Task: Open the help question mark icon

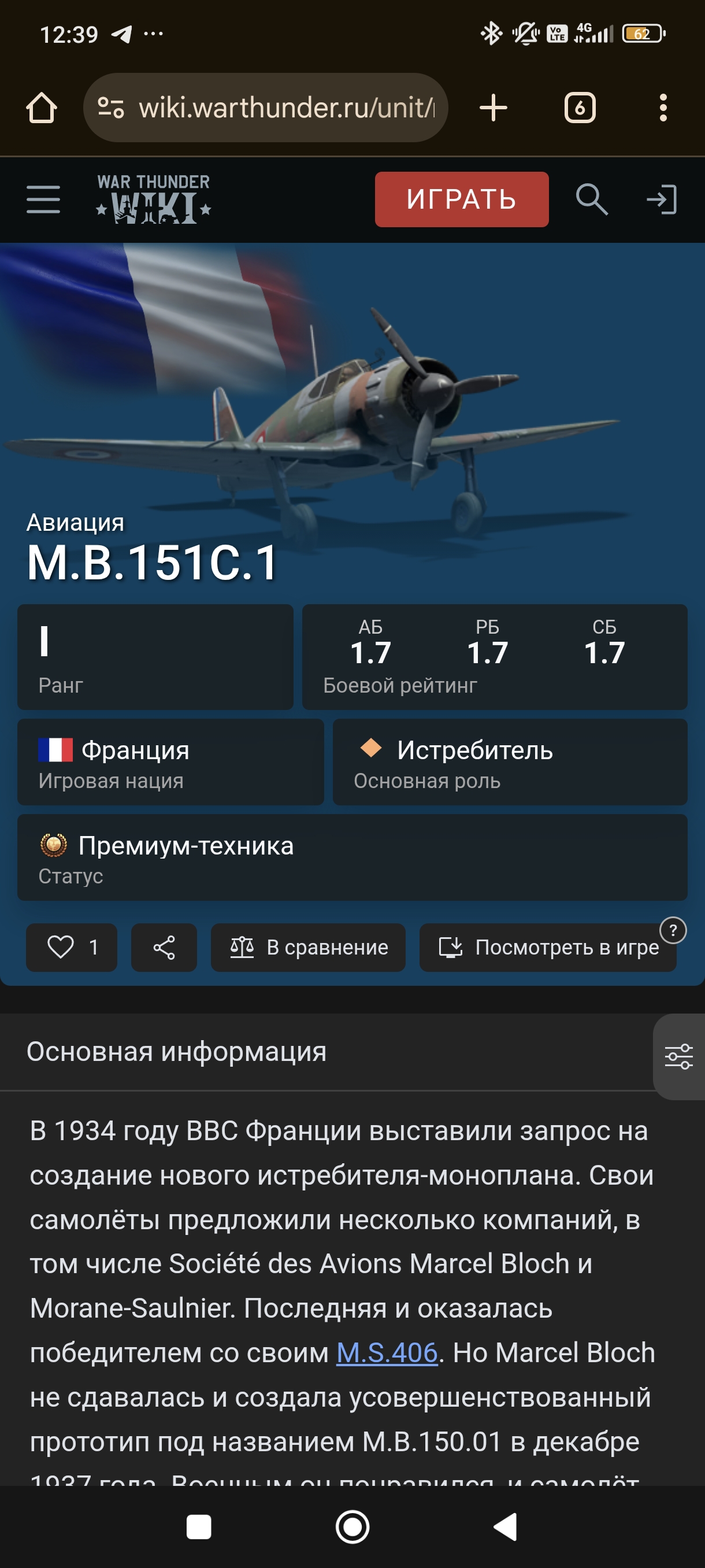Action: pyautogui.click(x=673, y=930)
